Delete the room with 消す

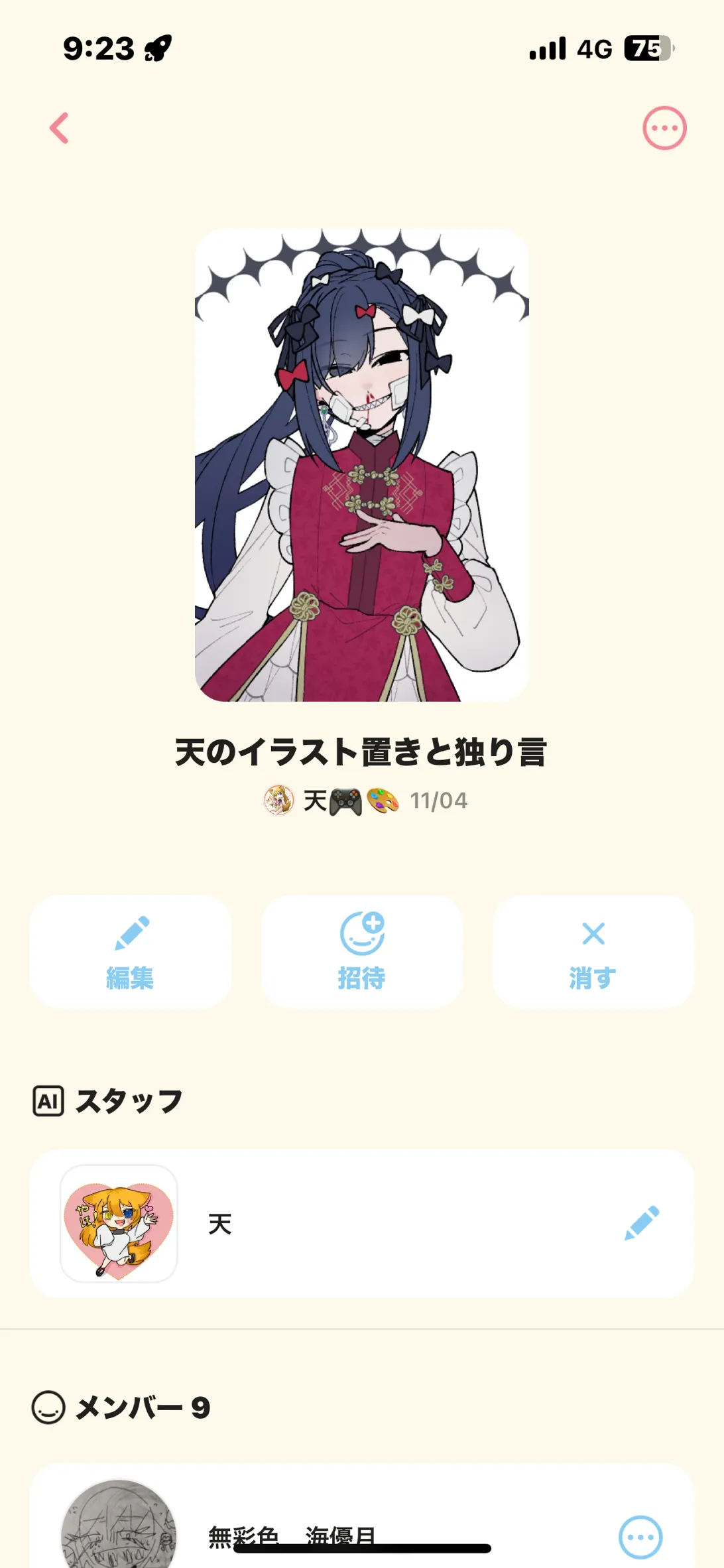[593, 952]
